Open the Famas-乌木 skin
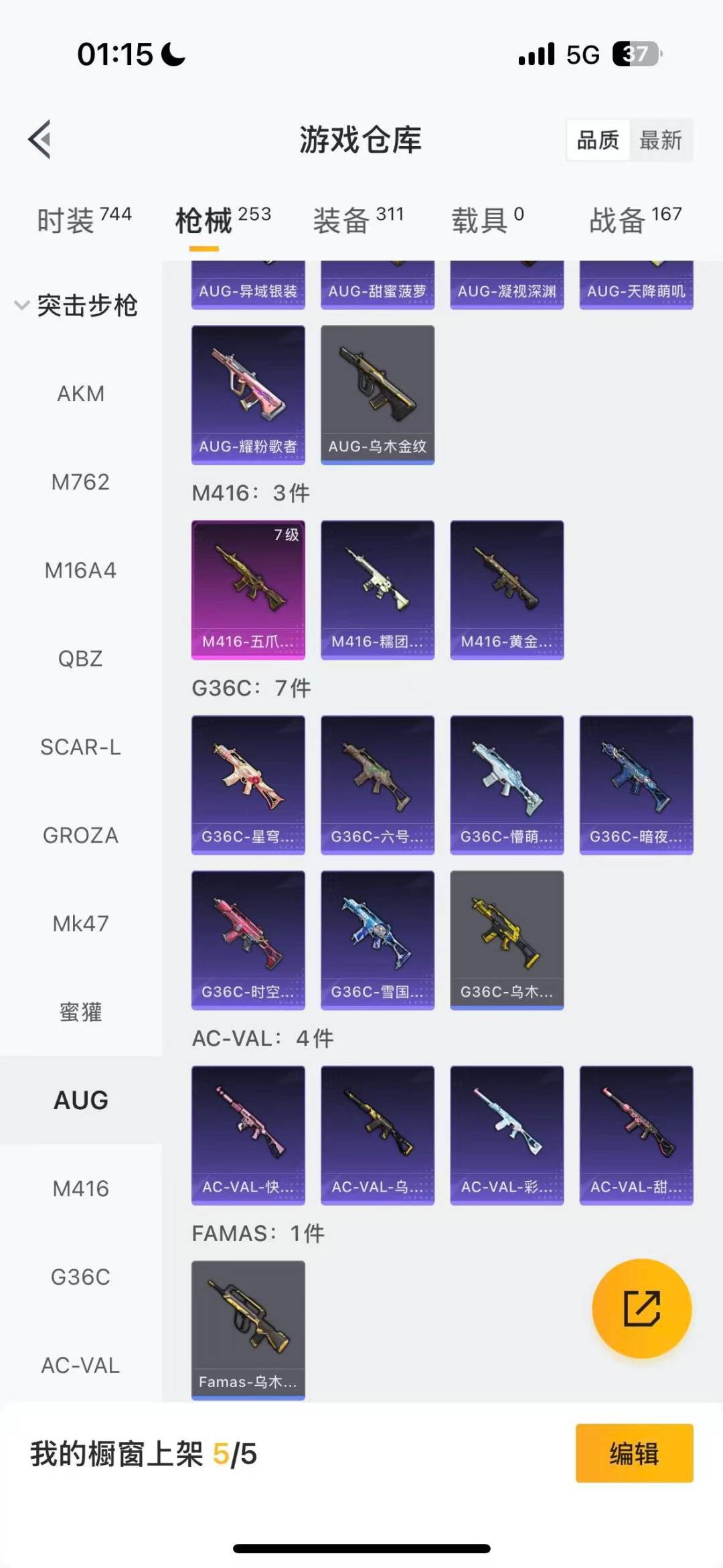 tap(248, 1330)
